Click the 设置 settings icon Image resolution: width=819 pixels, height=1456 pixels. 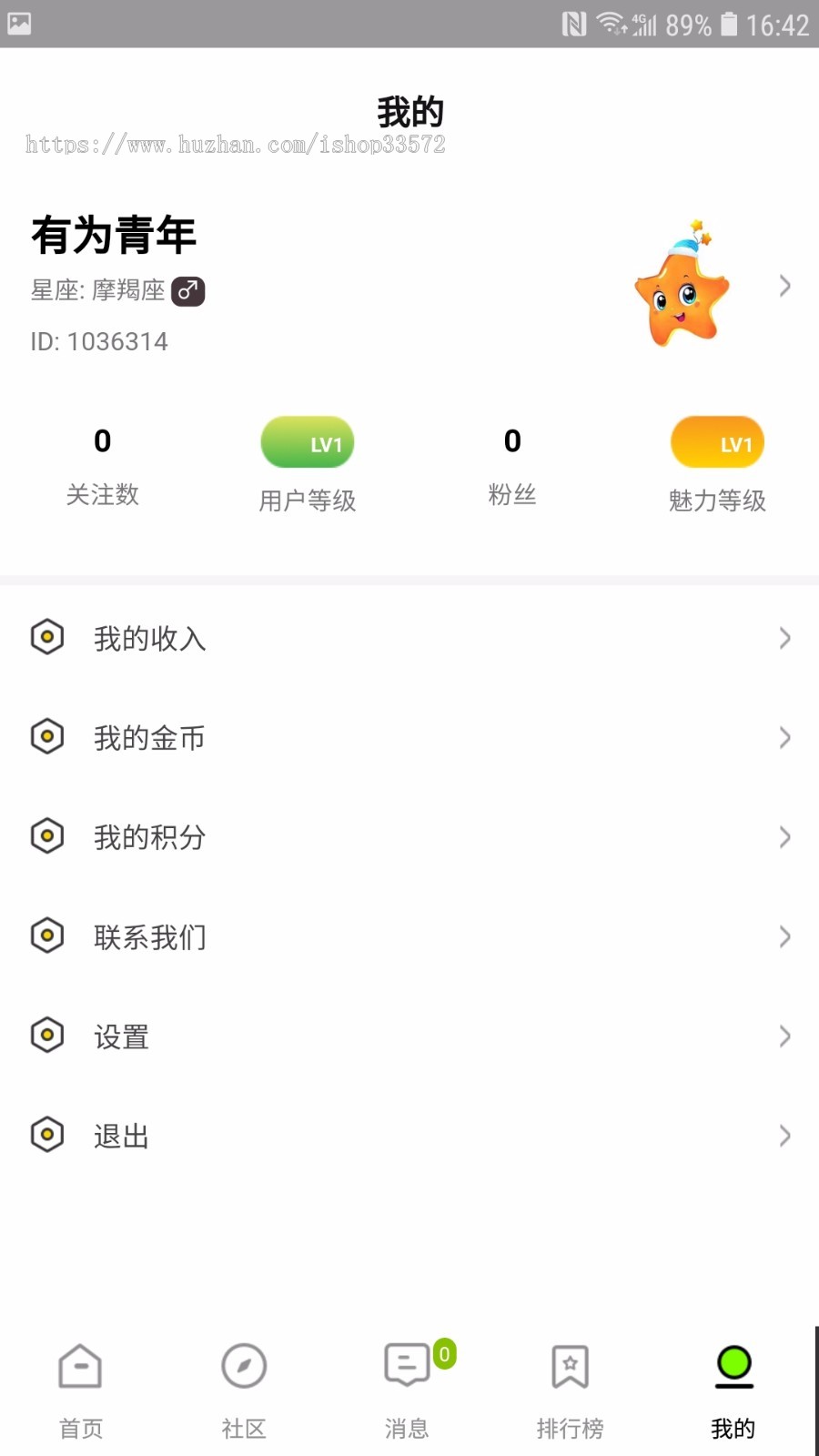pos(46,1035)
